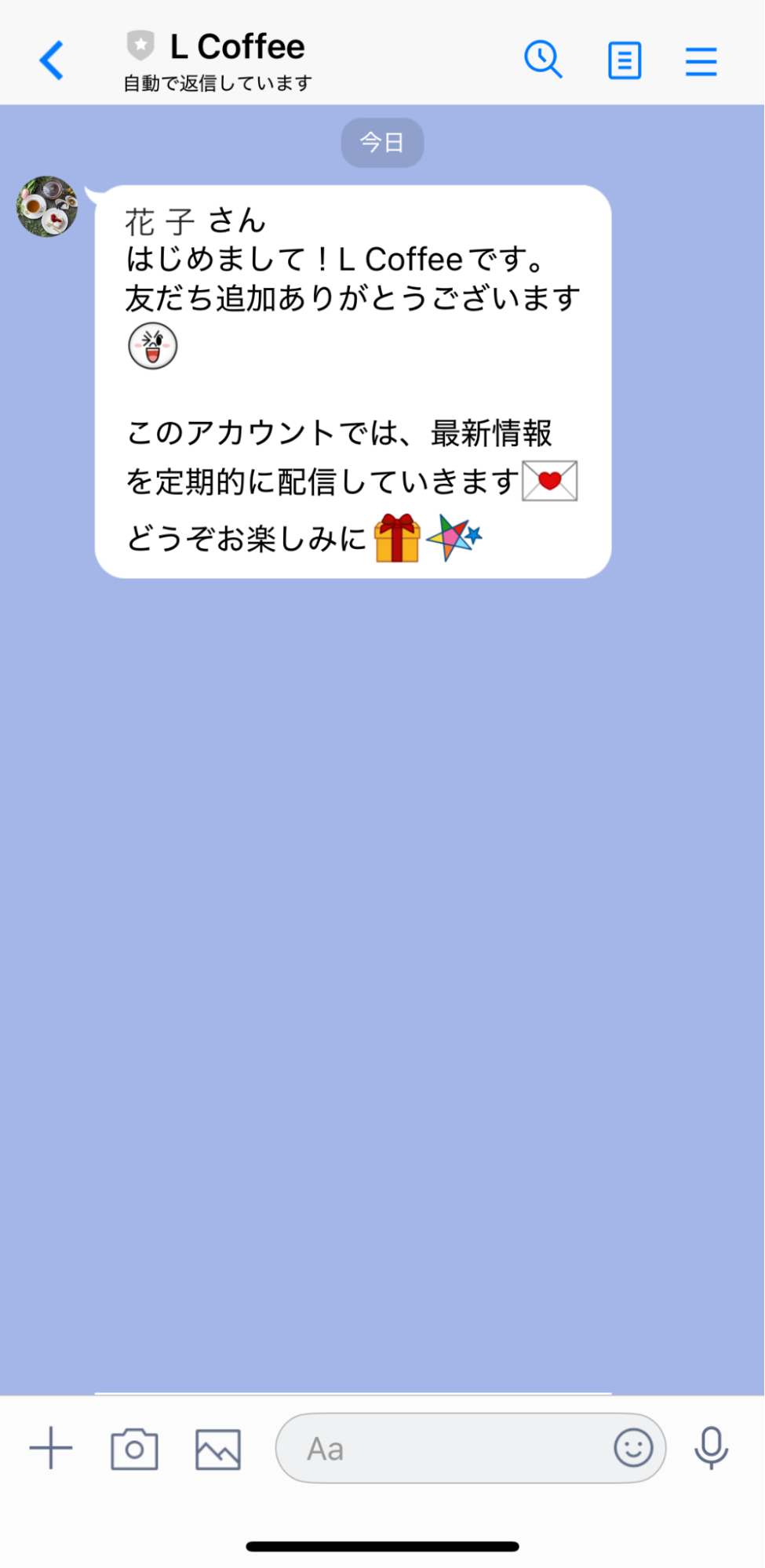Select the camera icon to take photo
This screenshot has height=1568, width=765.
point(133,1447)
